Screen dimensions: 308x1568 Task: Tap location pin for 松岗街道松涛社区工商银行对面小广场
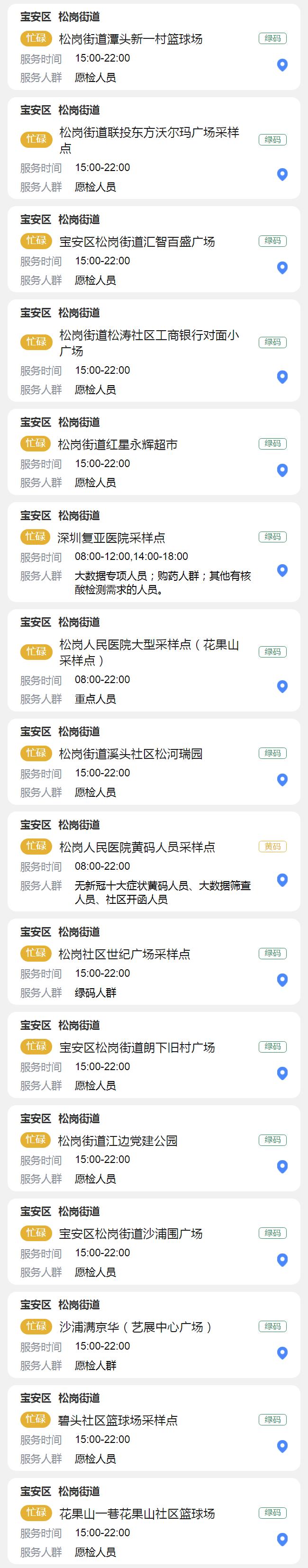(282, 378)
